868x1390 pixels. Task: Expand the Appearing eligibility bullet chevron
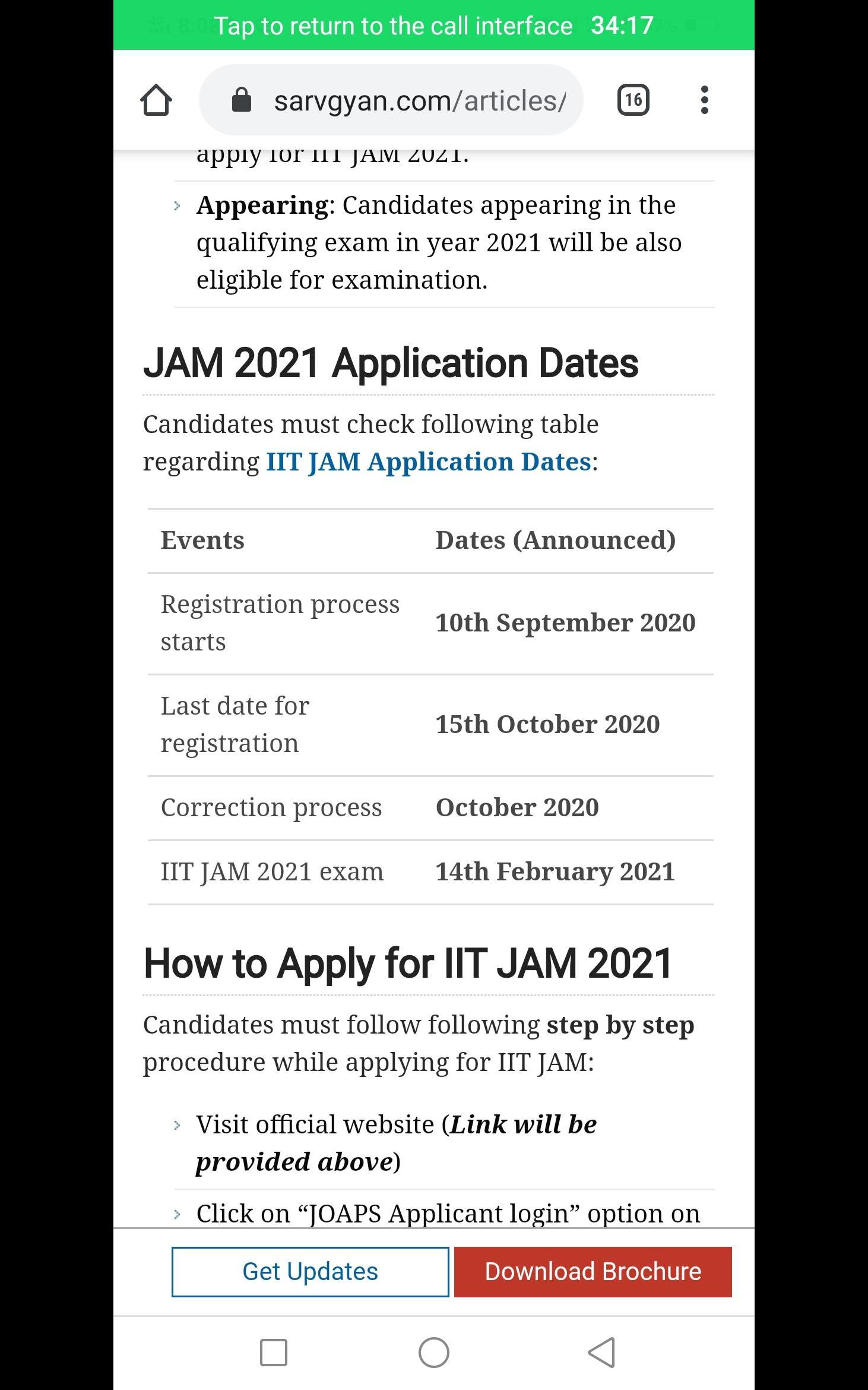(x=178, y=206)
